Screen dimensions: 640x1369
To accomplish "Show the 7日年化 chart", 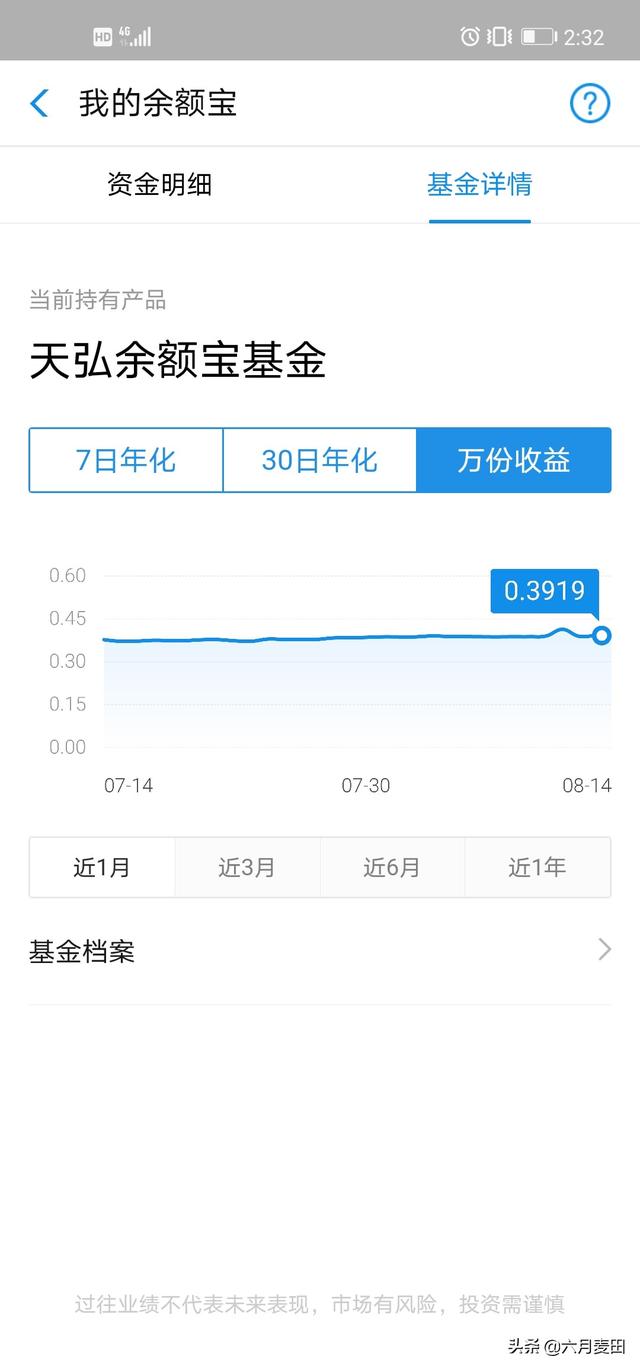I will click(126, 460).
